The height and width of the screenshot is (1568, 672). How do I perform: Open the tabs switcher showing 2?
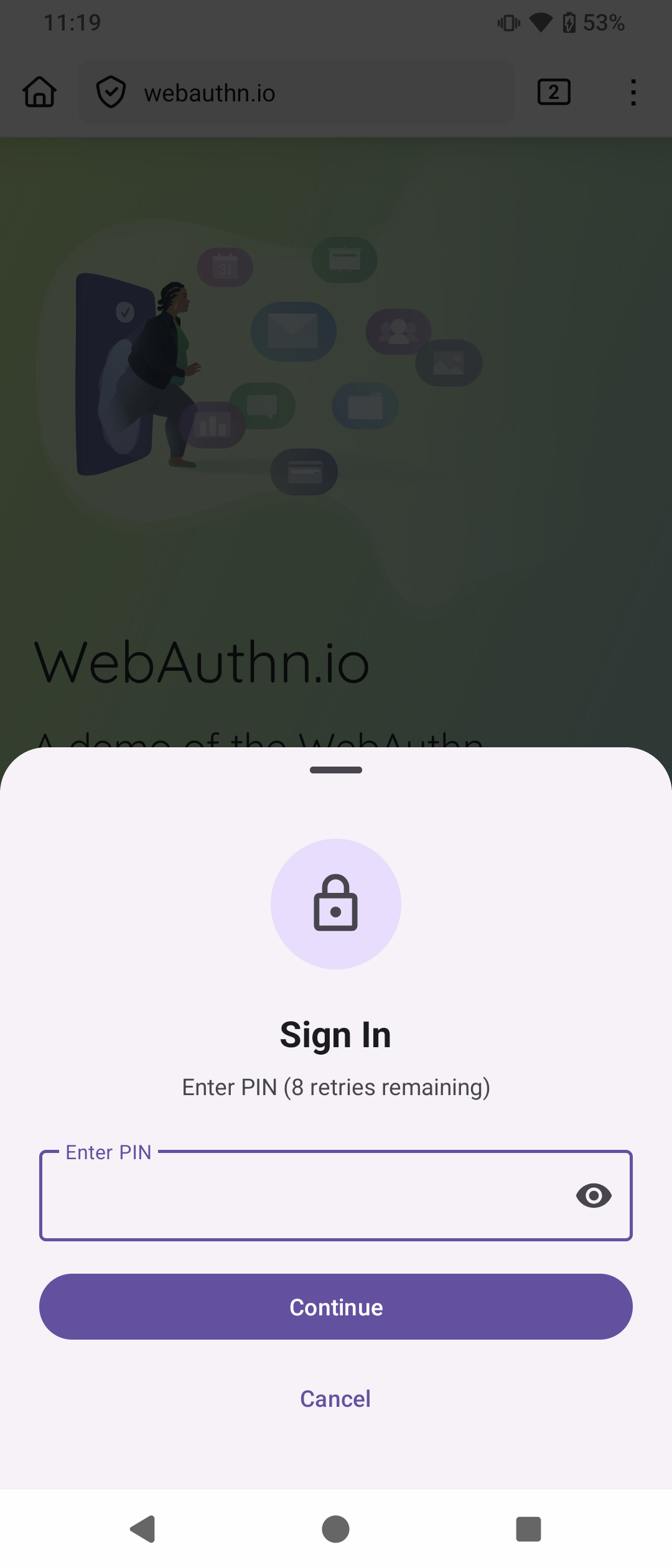(554, 92)
